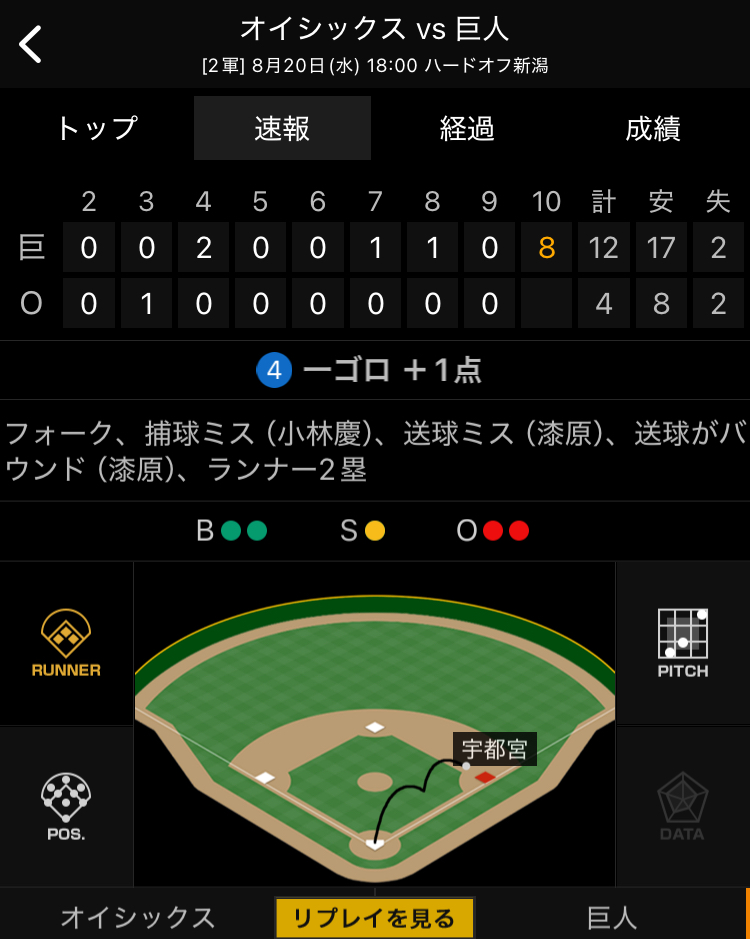
Task: View the 成績 tab
Action: tap(653, 128)
